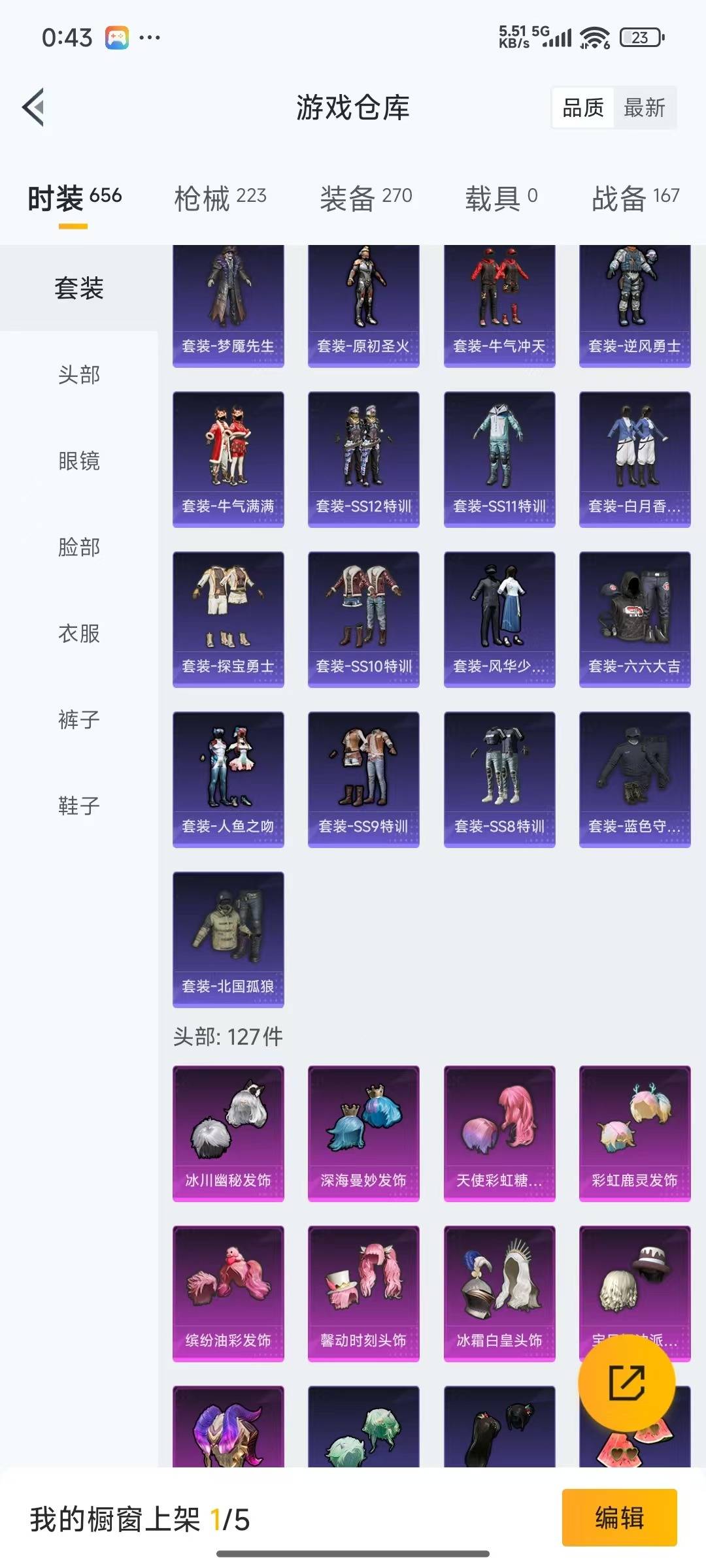Tap the back arrow to leave 游戏仓库
Image resolution: width=706 pixels, height=1568 pixels.
click(32, 108)
